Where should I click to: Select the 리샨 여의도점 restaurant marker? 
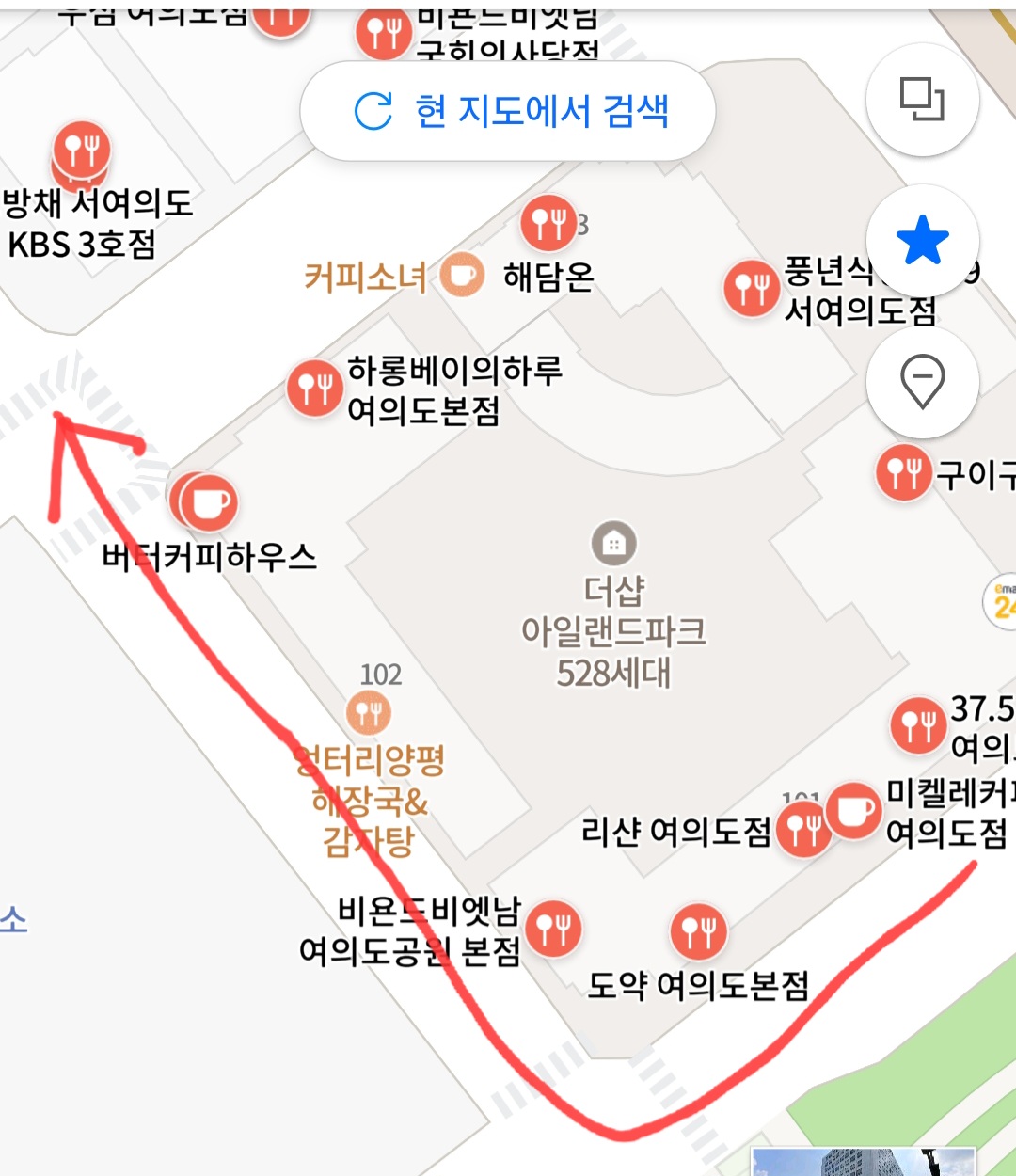(x=802, y=830)
